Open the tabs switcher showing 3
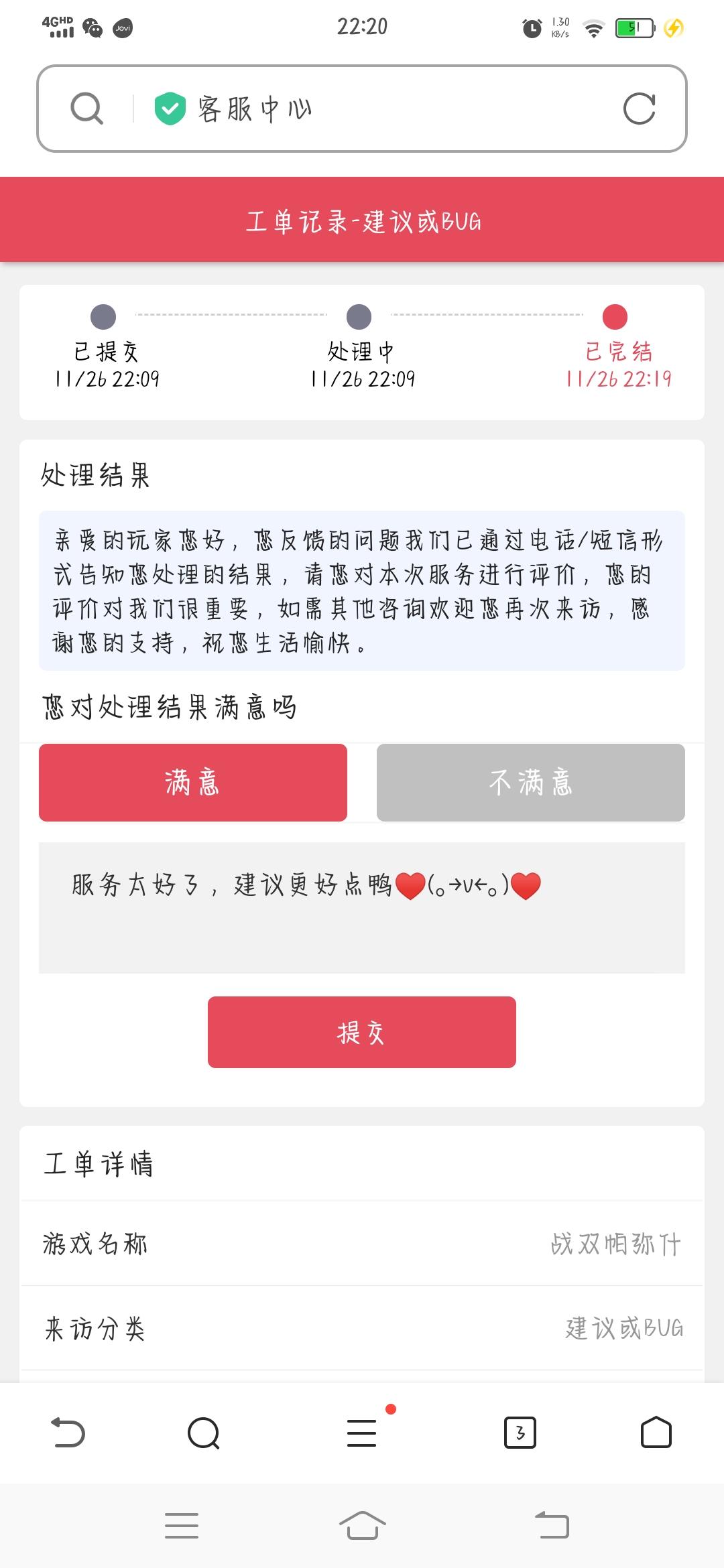The height and width of the screenshot is (1568, 724). click(x=520, y=1433)
